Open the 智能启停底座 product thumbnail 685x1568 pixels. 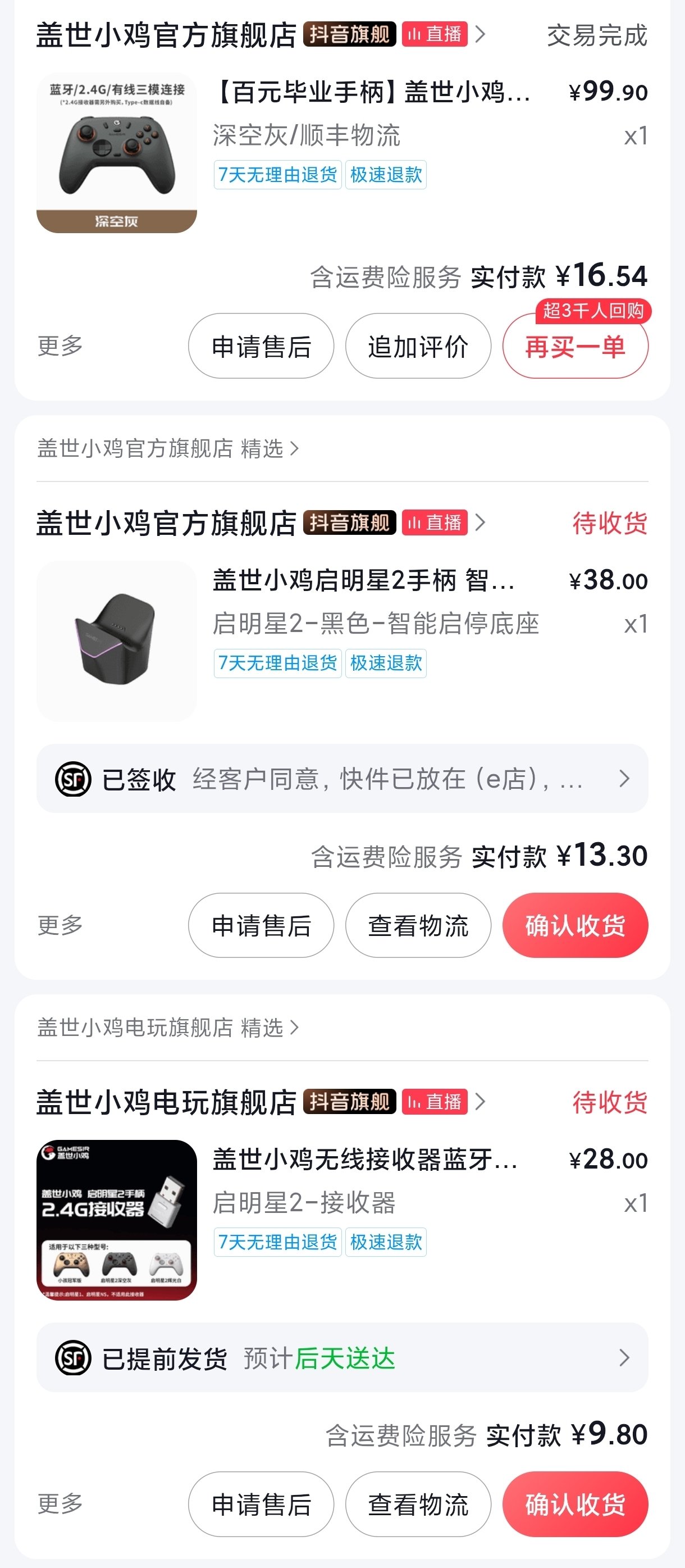tap(117, 641)
